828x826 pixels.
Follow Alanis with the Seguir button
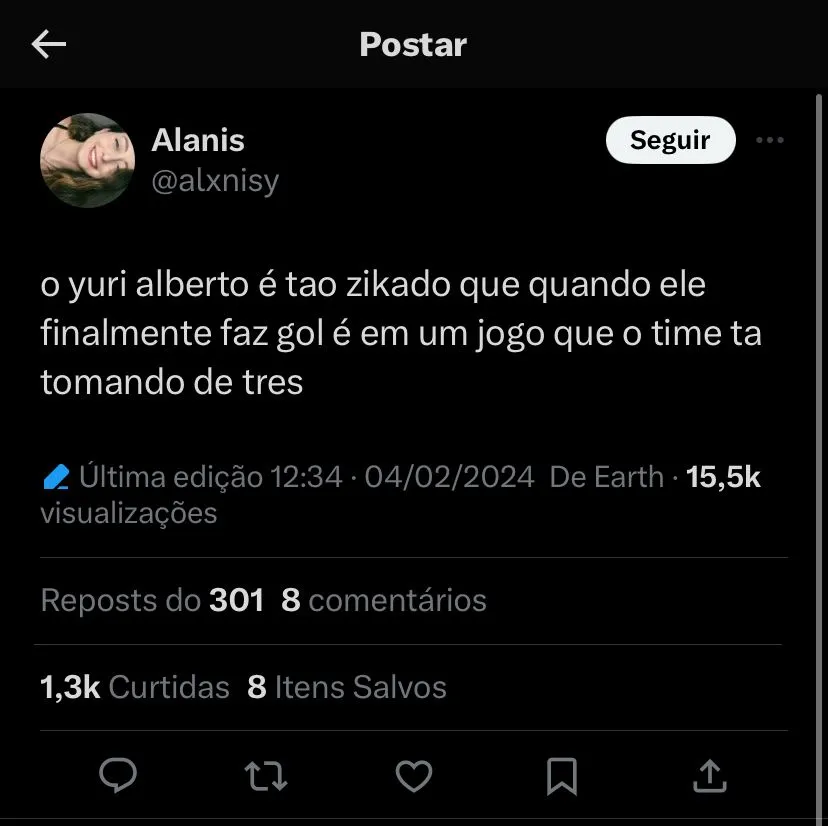tap(670, 141)
